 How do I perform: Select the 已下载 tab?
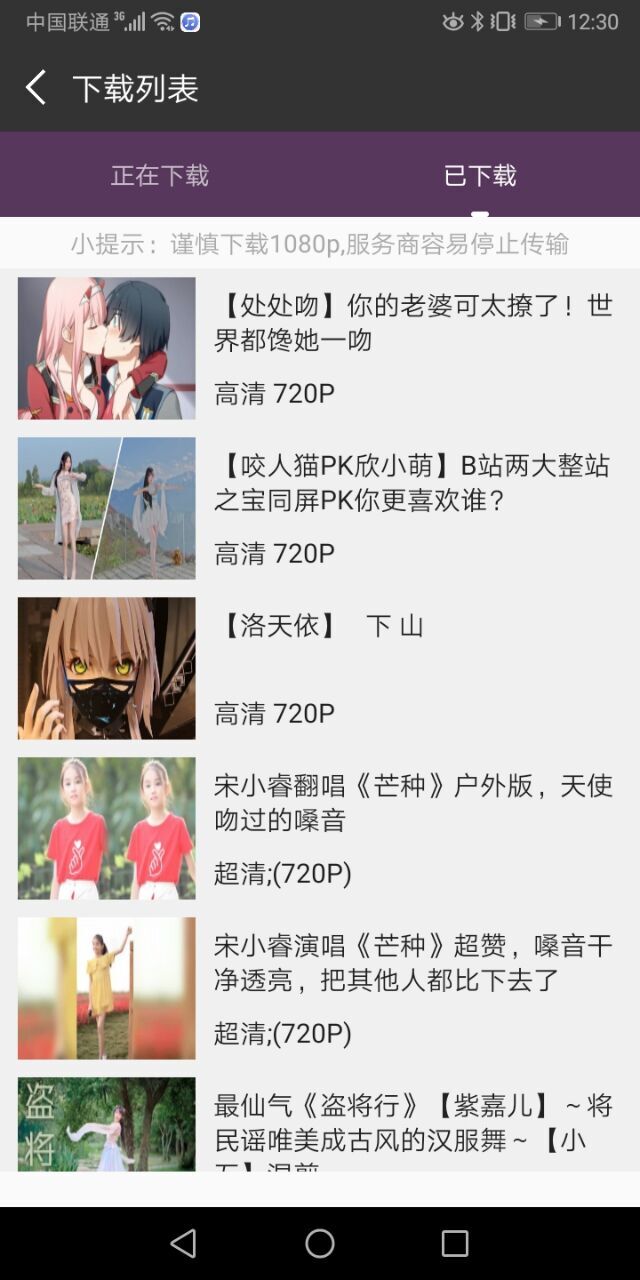pos(480,175)
